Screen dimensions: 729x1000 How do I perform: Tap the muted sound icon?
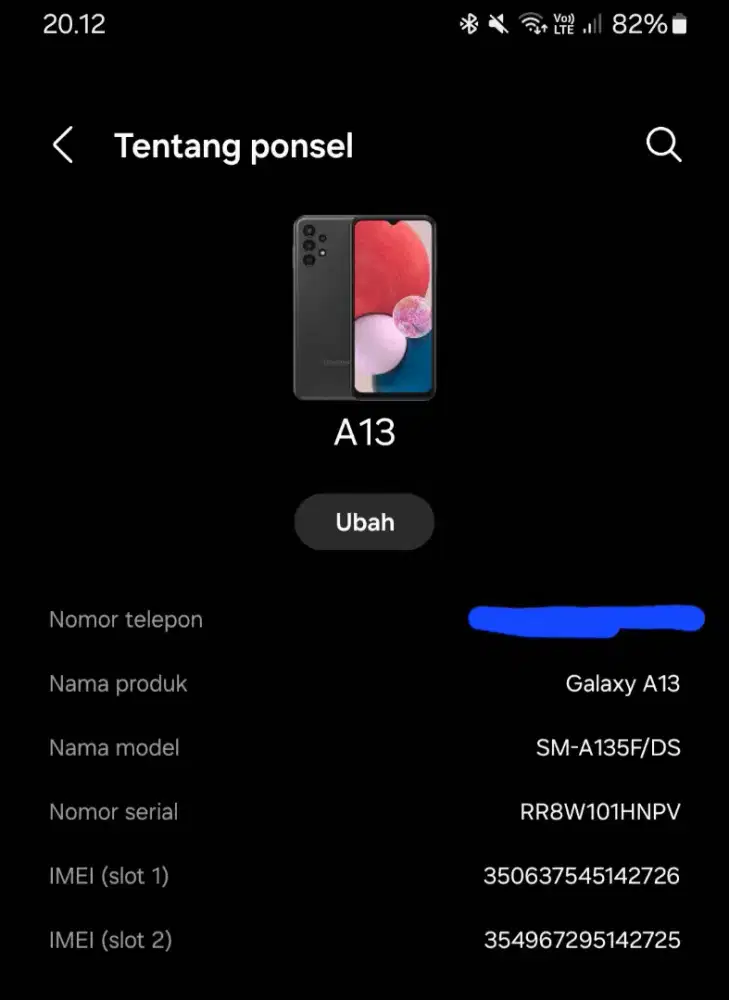[x=497, y=23]
